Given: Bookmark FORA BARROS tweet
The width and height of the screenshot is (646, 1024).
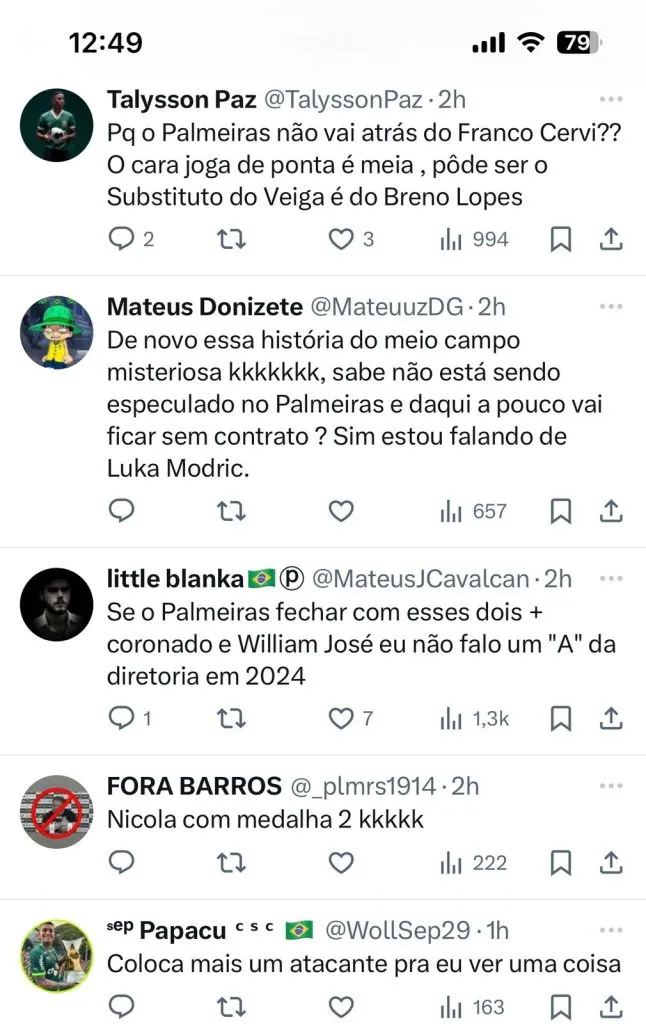Looking at the screenshot, I should (561, 862).
